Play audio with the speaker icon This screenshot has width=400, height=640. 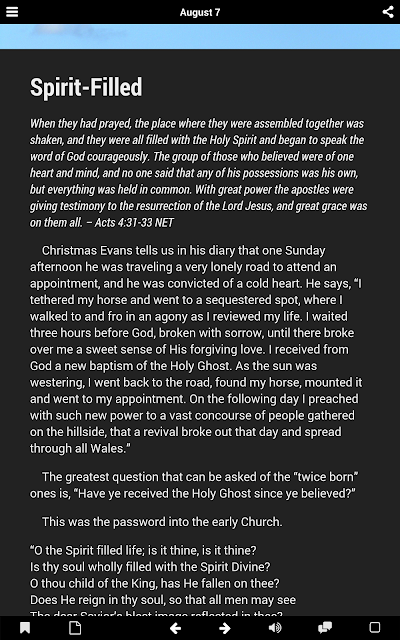275,628
